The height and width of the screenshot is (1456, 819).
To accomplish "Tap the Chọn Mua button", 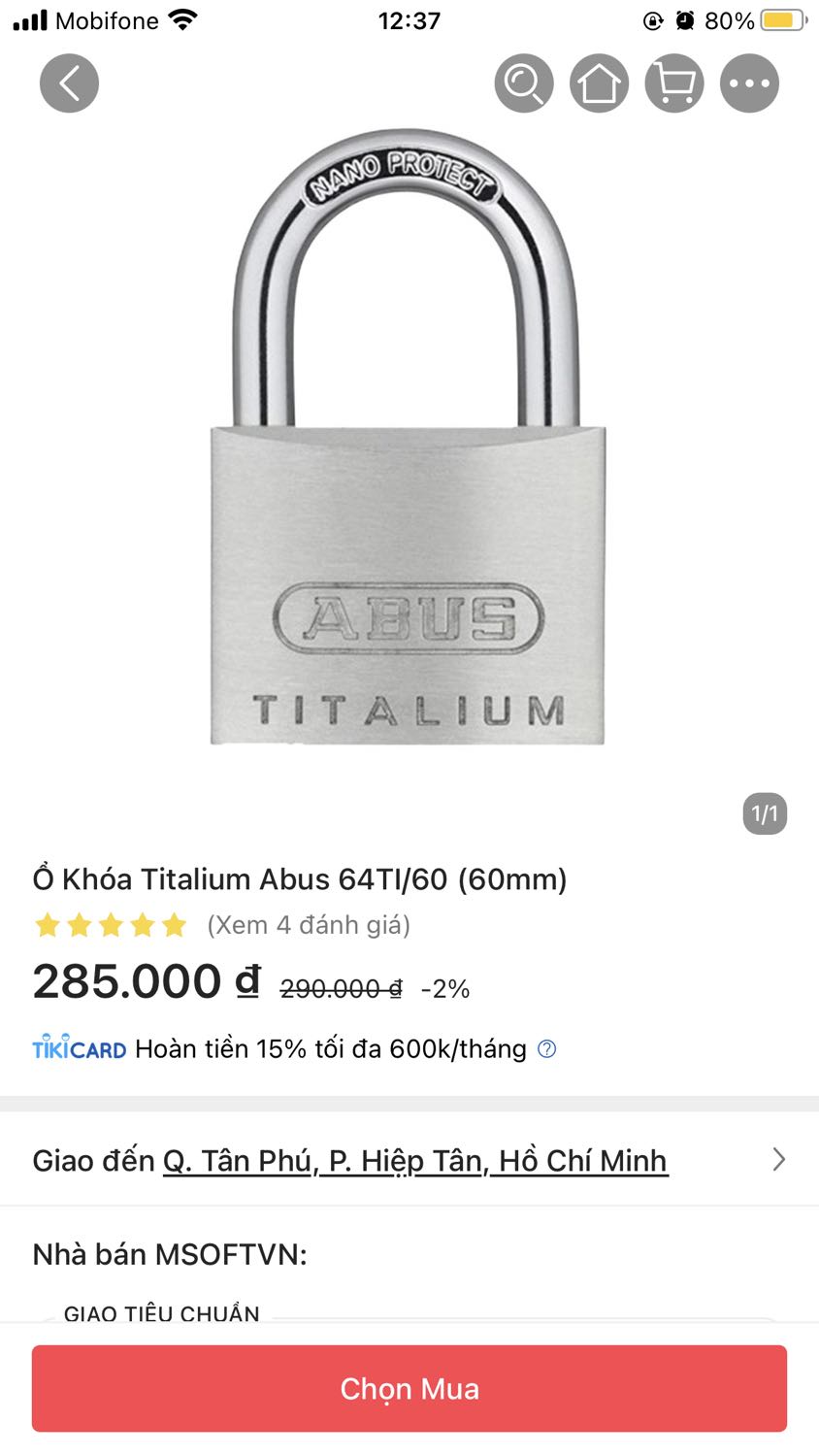I will point(409,1389).
